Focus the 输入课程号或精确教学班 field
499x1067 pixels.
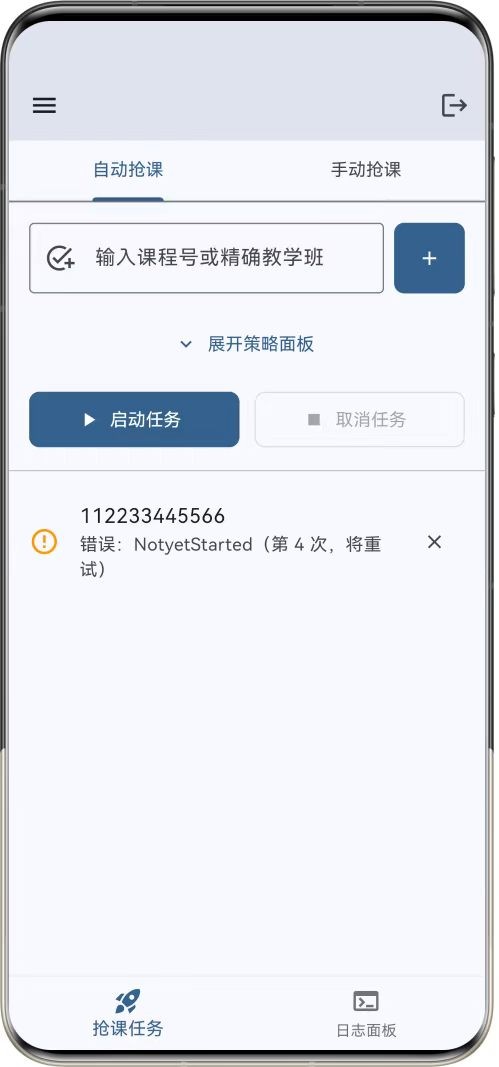[x=206, y=258]
